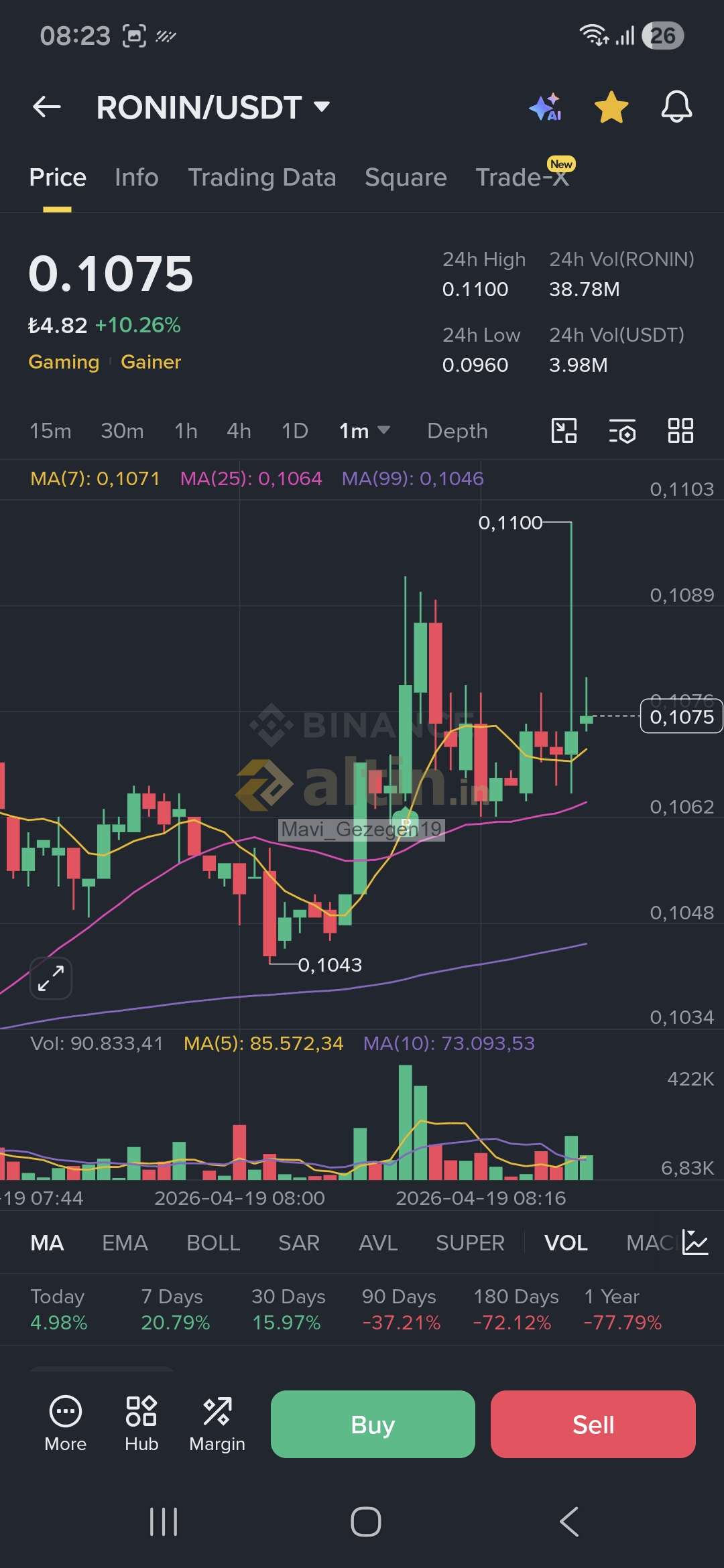Expand the chart to fullscreen
Screen dimensions: 724x1568
pos(51,978)
